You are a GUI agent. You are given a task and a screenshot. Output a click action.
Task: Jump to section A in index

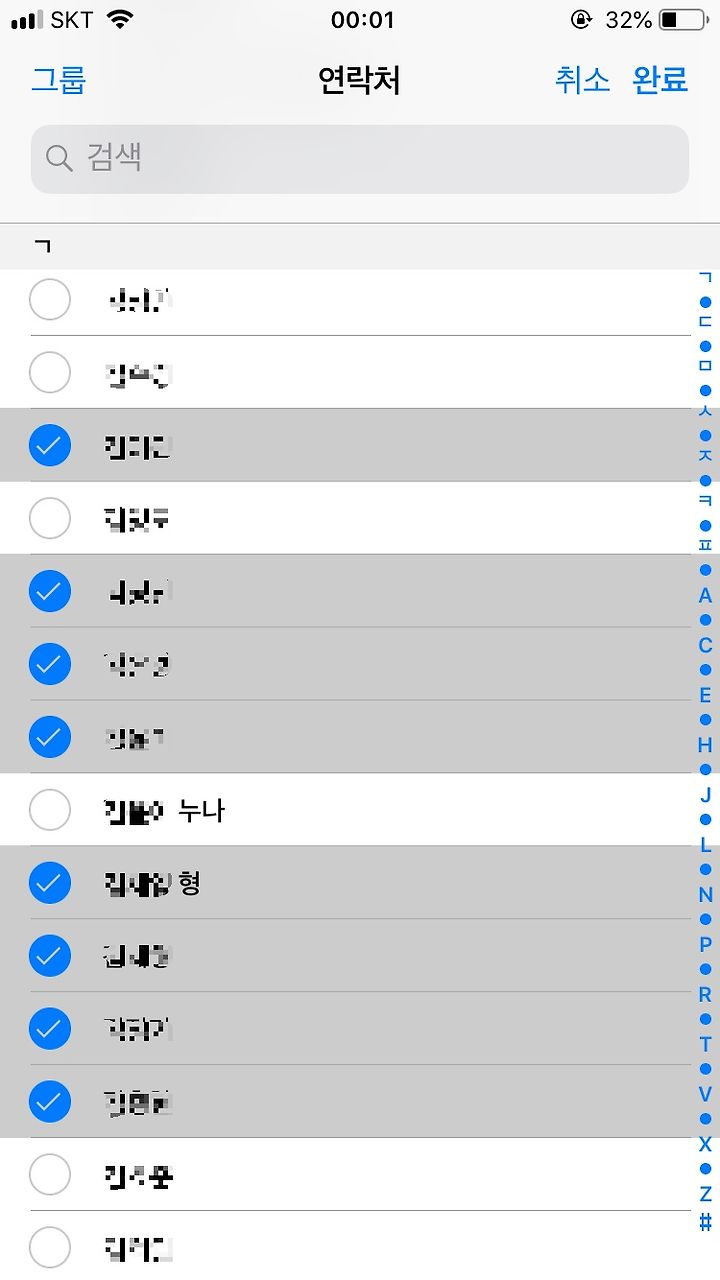click(x=705, y=595)
